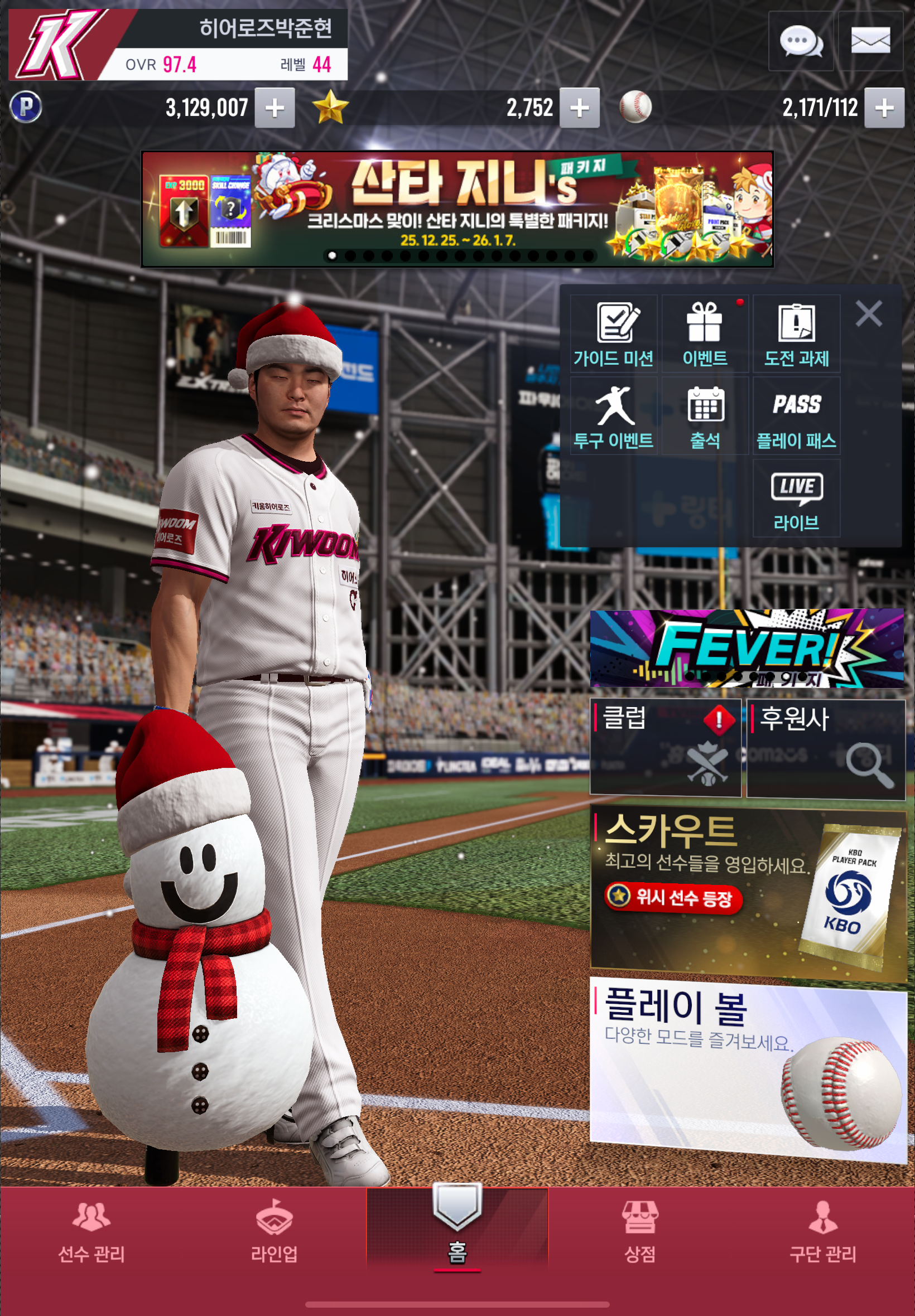Open the Santa Genie's package banner
Screen dimensions: 915x1316
click(457, 209)
